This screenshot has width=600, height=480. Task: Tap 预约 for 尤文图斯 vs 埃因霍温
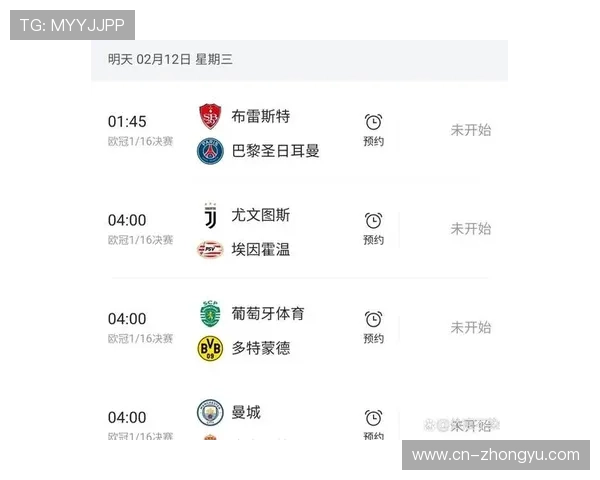(x=373, y=228)
